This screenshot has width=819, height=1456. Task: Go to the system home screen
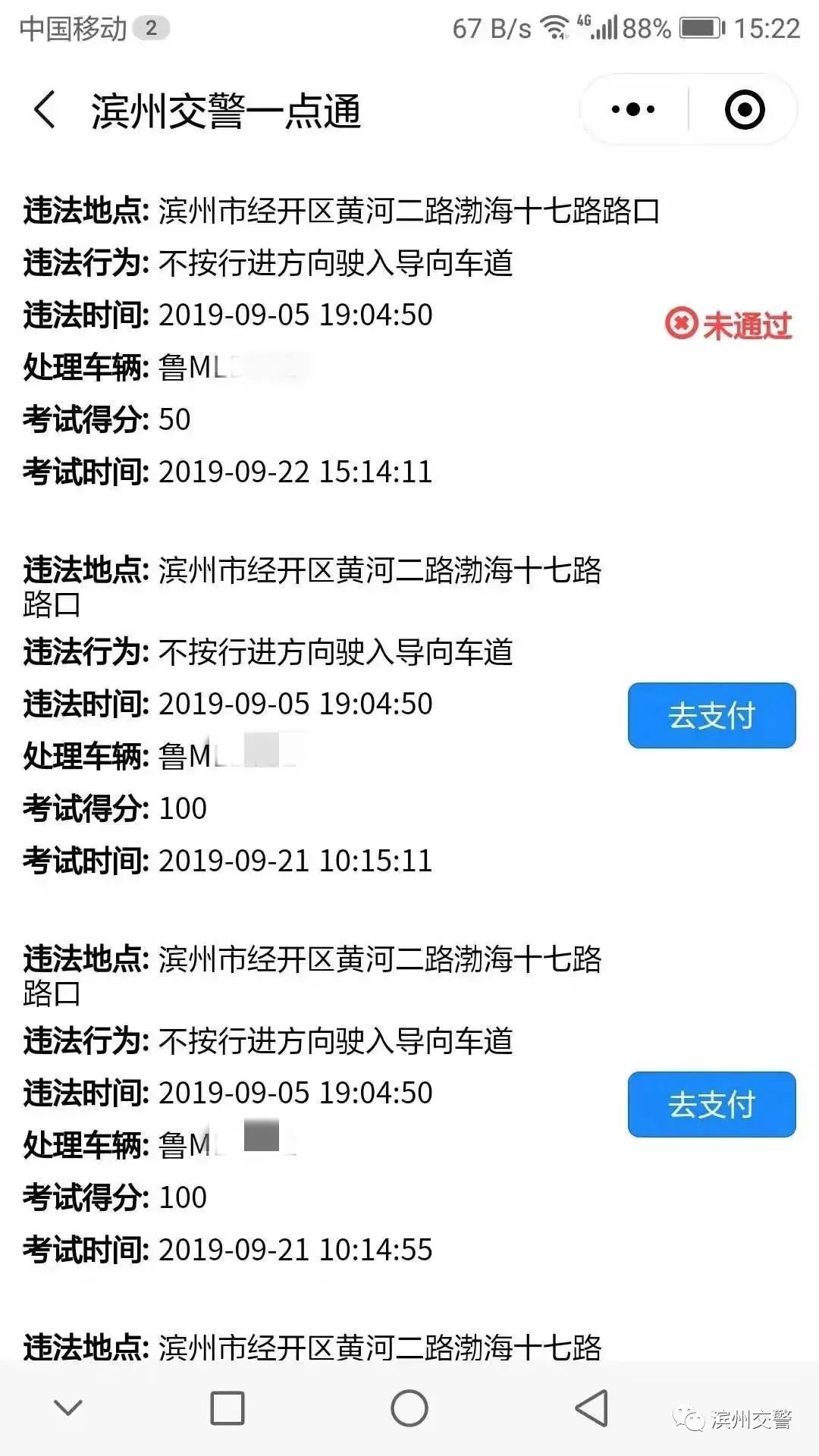tap(409, 1409)
